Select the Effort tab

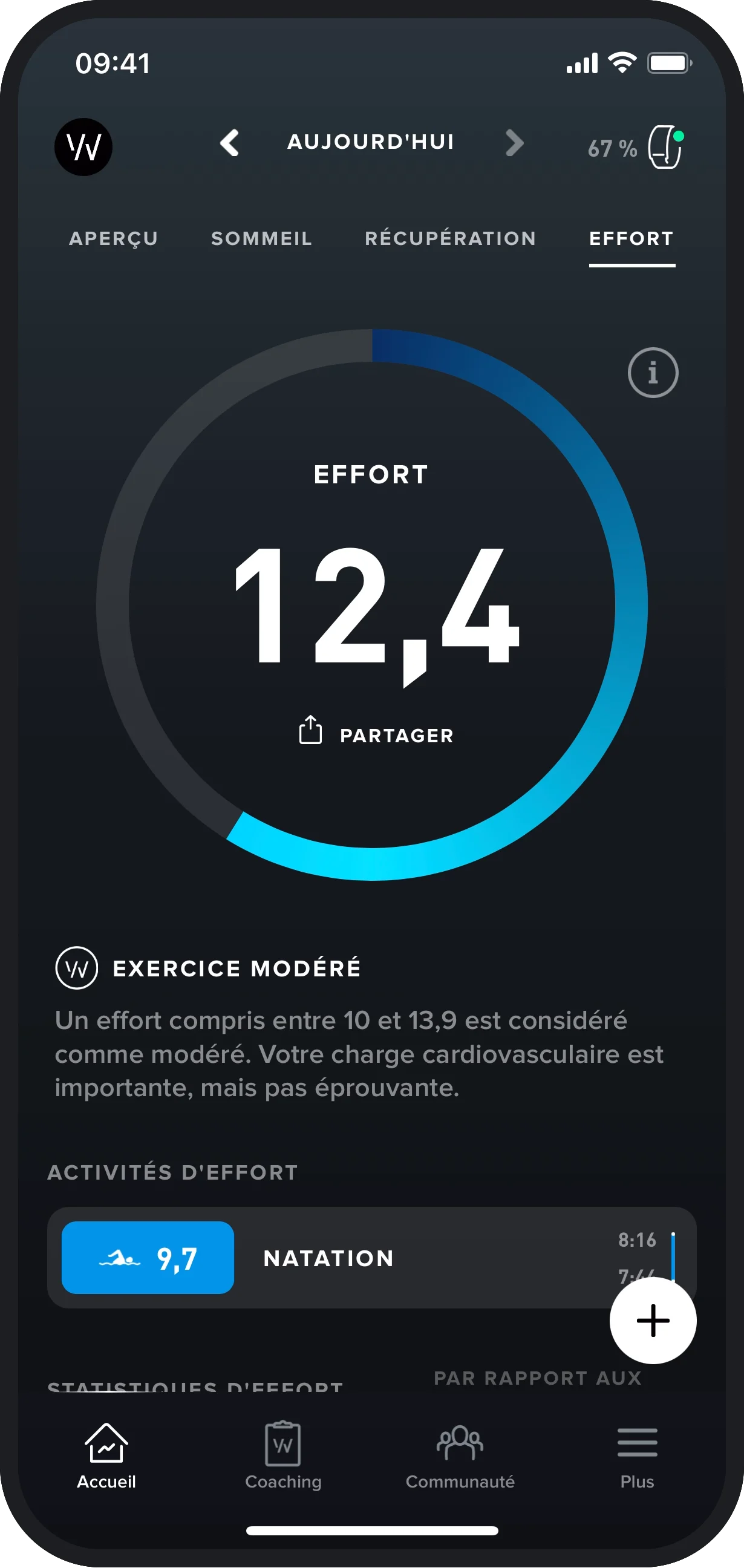point(631,238)
